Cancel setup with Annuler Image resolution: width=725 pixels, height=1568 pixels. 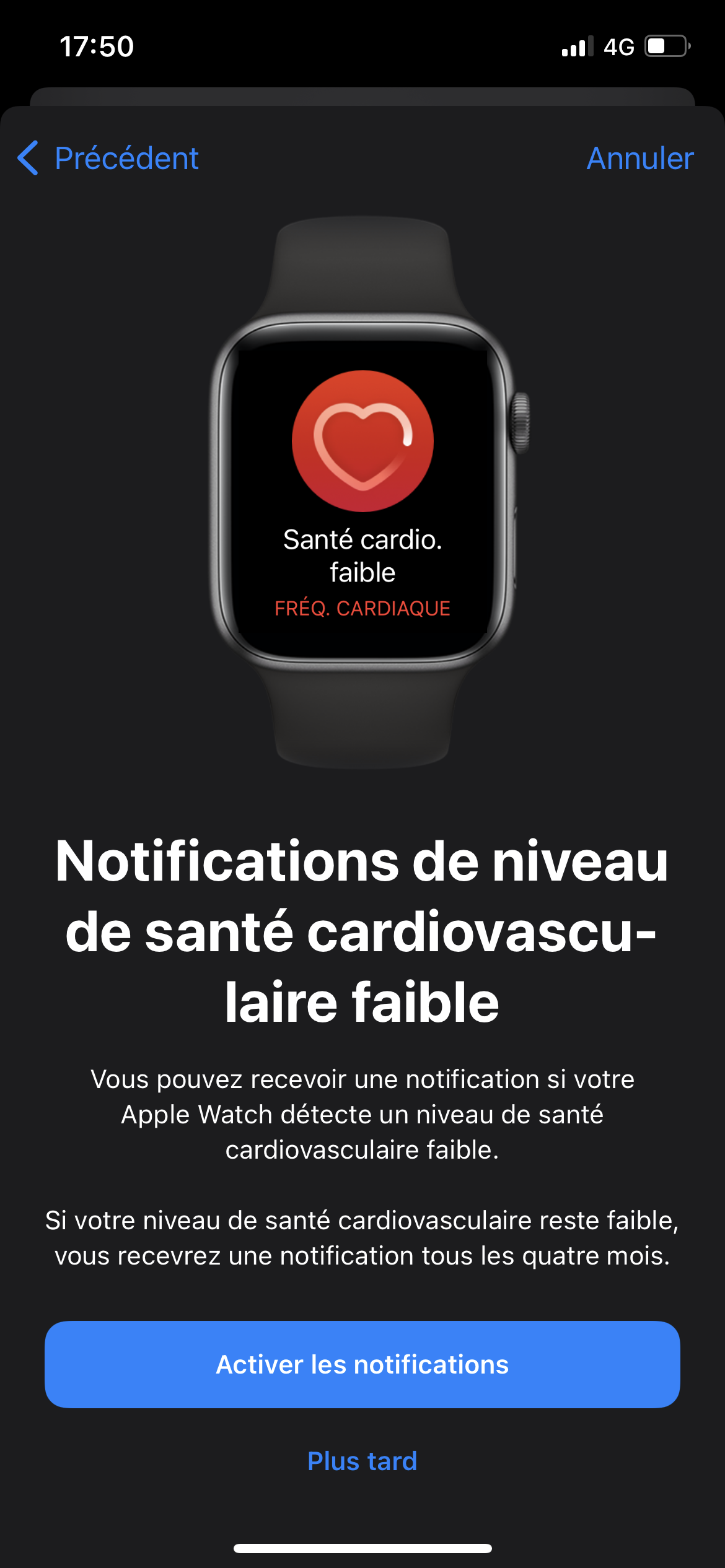click(639, 159)
